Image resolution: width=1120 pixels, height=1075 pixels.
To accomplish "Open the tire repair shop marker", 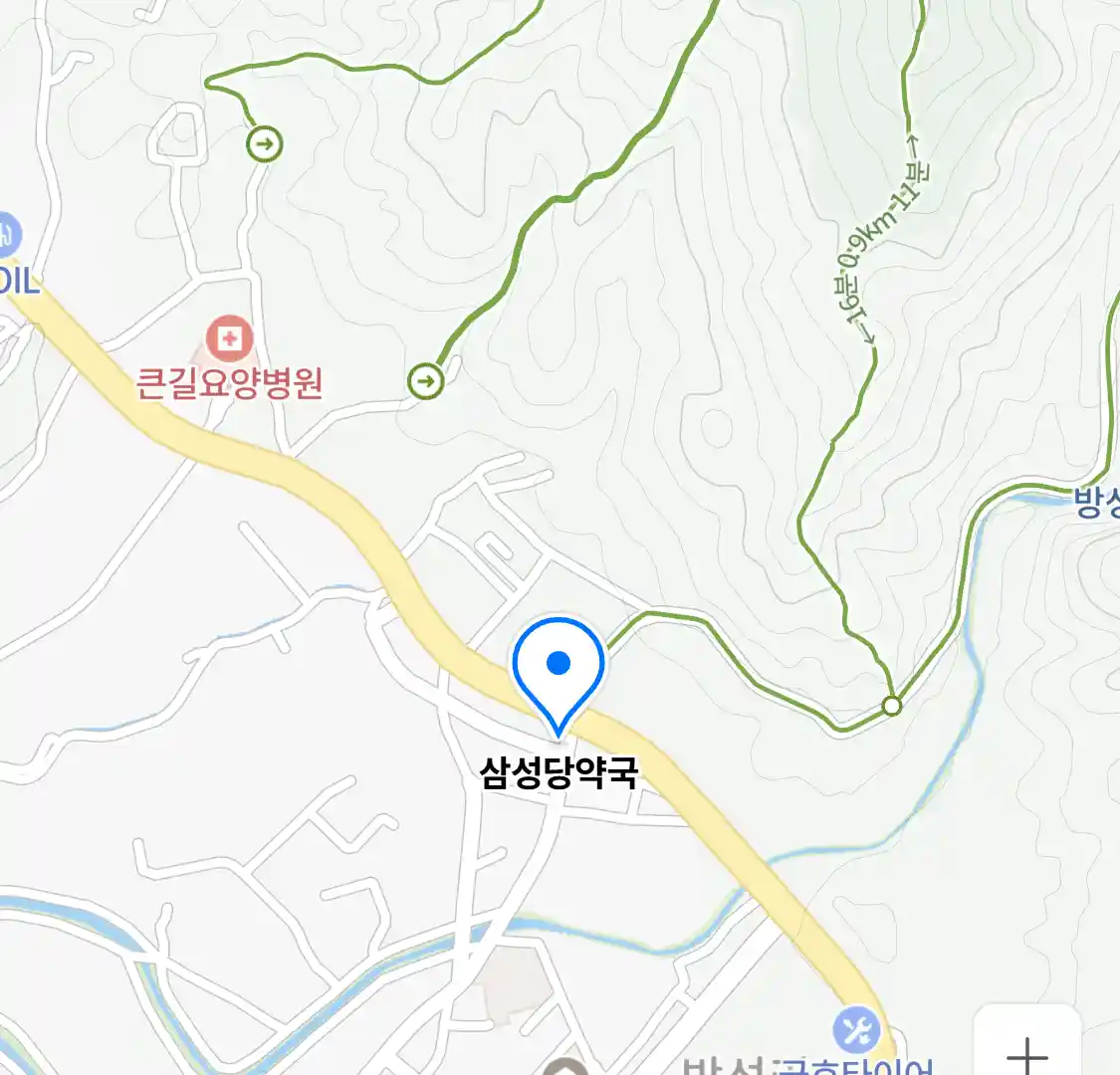I will coord(856,1030).
